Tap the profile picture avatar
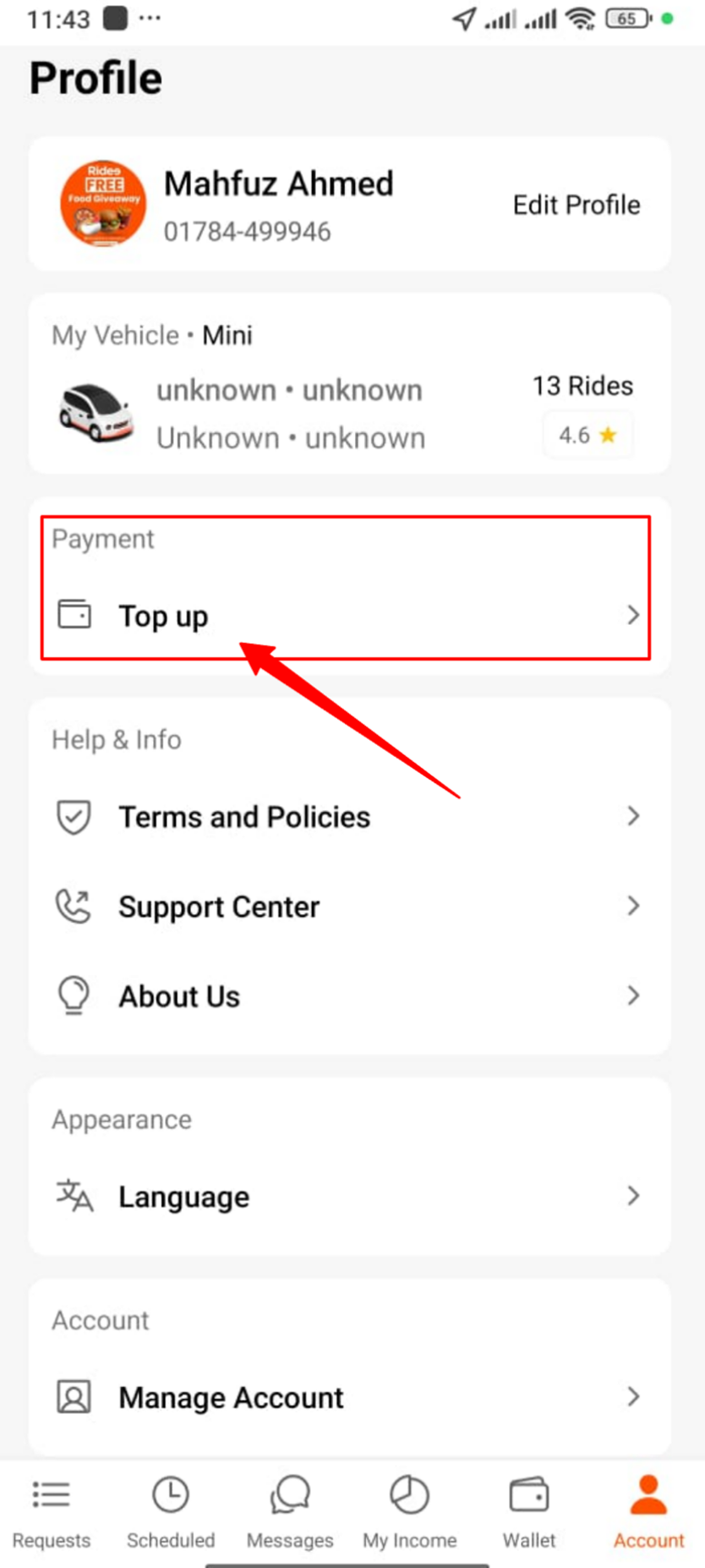The width and height of the screenshot is (705, 1568). [x=103, y=204]
